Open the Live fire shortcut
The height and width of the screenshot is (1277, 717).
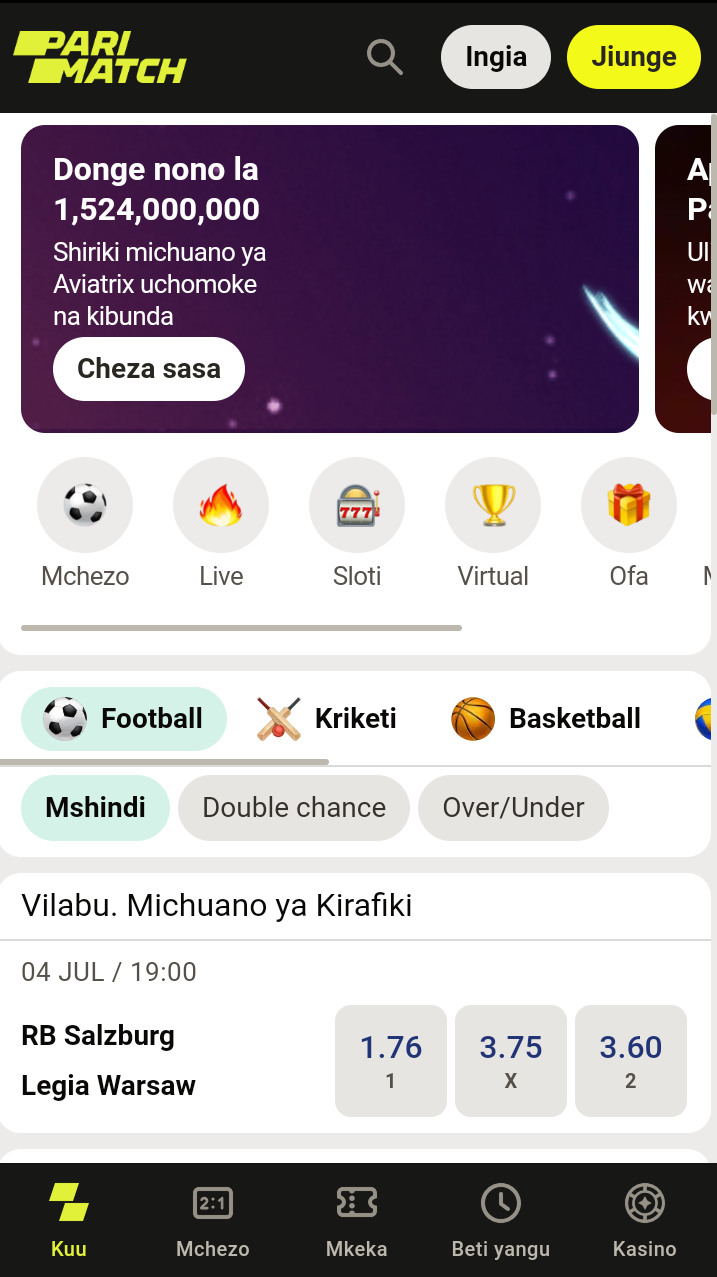(x=221, y=505)
